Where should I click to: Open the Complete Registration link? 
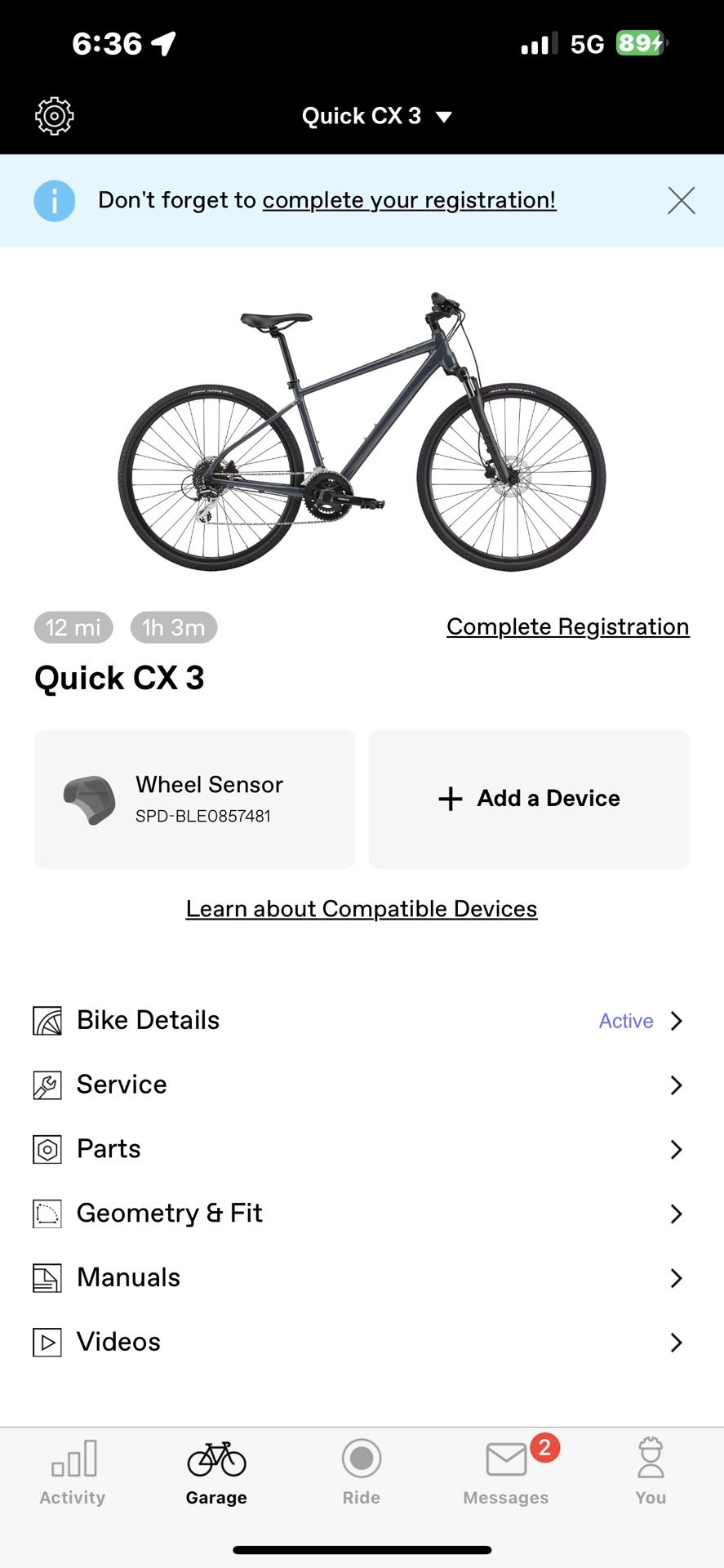click(x=567, y=626)
